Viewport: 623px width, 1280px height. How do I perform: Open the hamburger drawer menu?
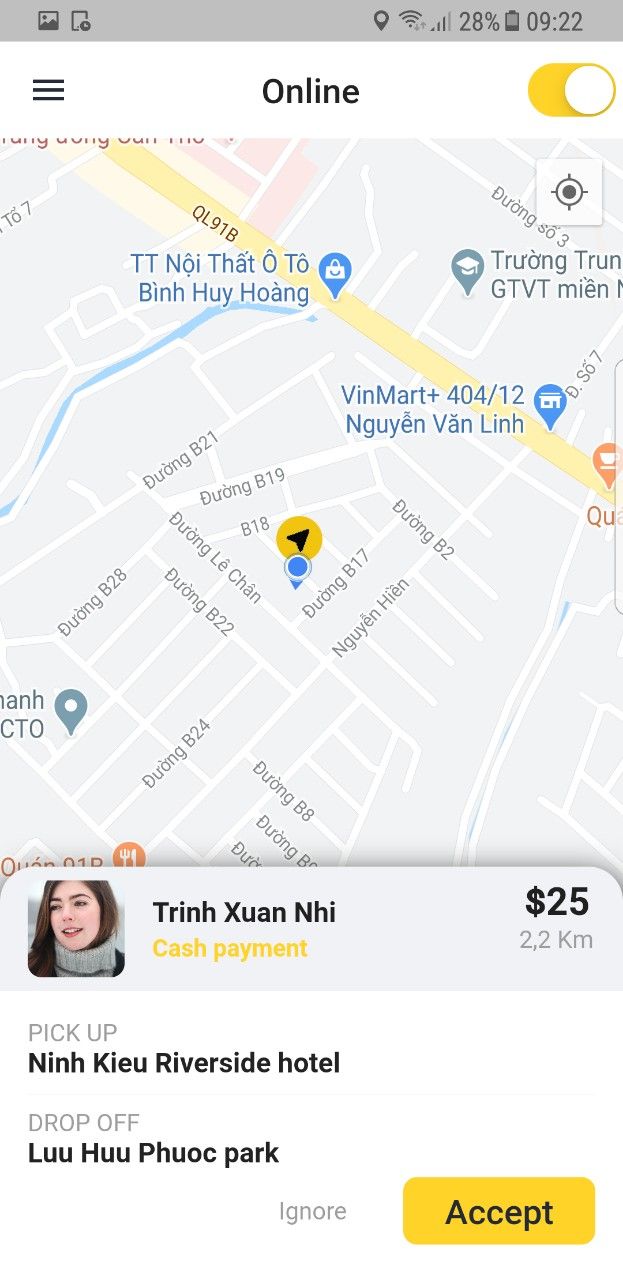pos(48,91)
